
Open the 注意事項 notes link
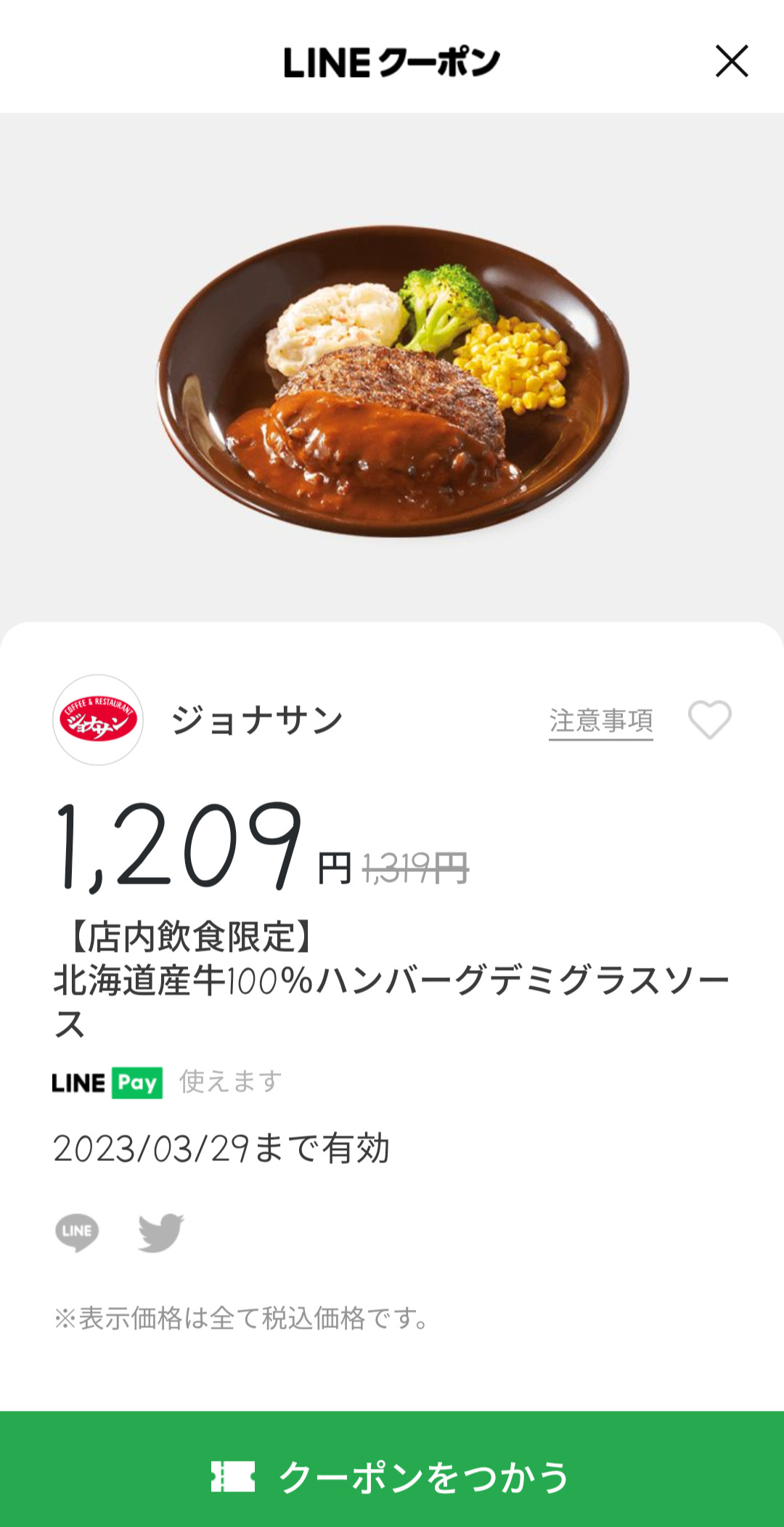pos(600,721)
